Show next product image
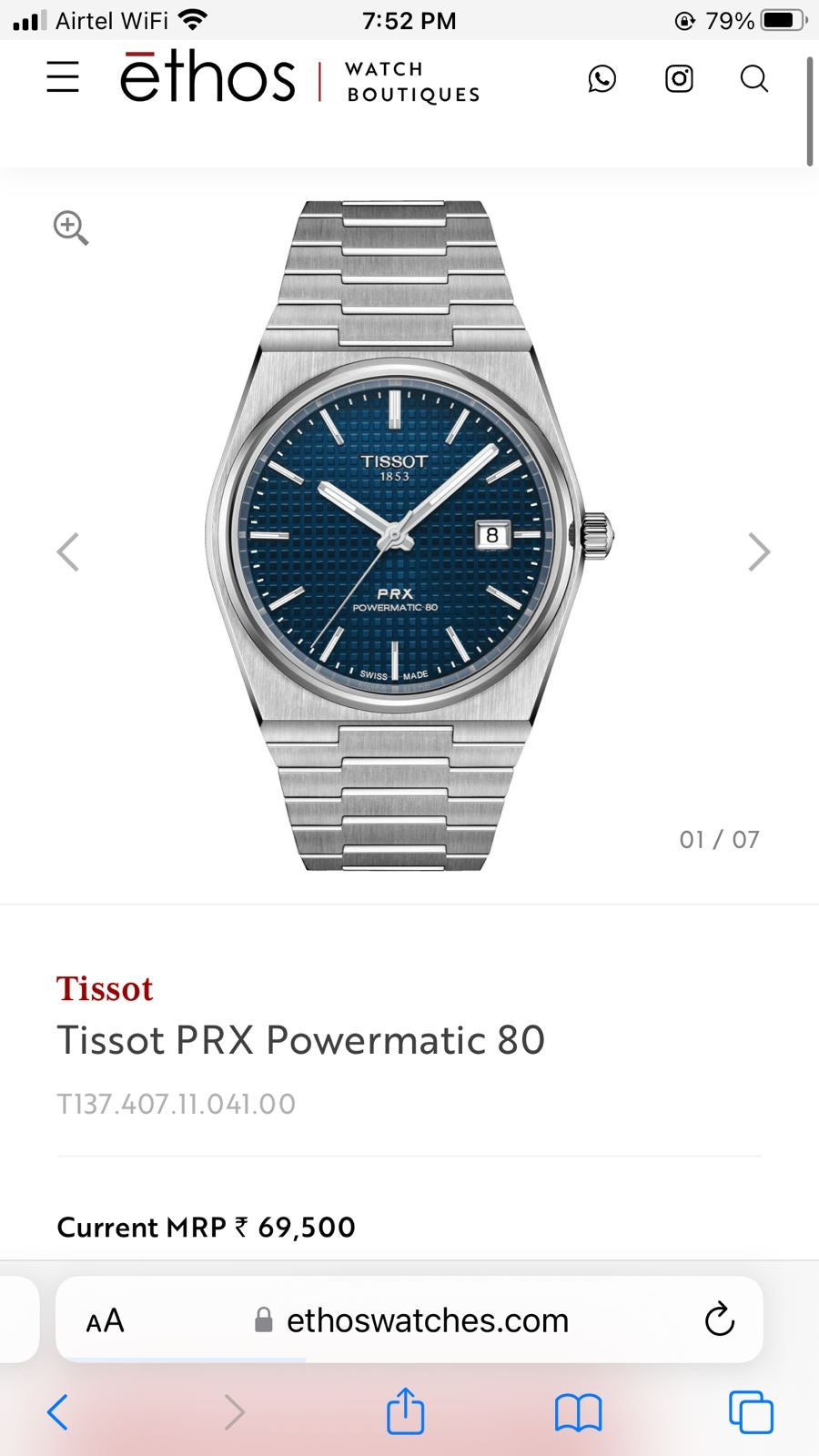 [758, 551]
